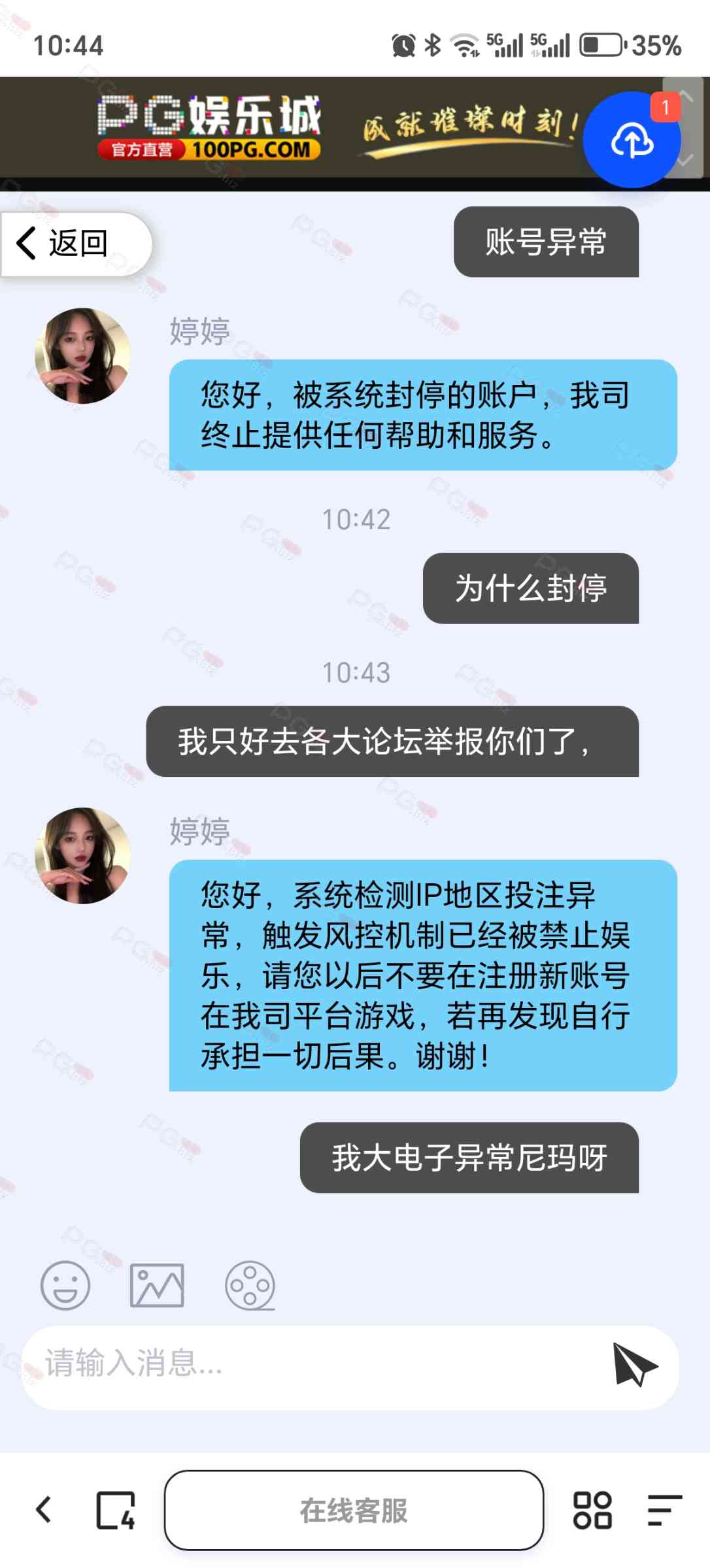710x1568 pixels.
Task: Open the emoji picker
Action: pos(65,1285)
